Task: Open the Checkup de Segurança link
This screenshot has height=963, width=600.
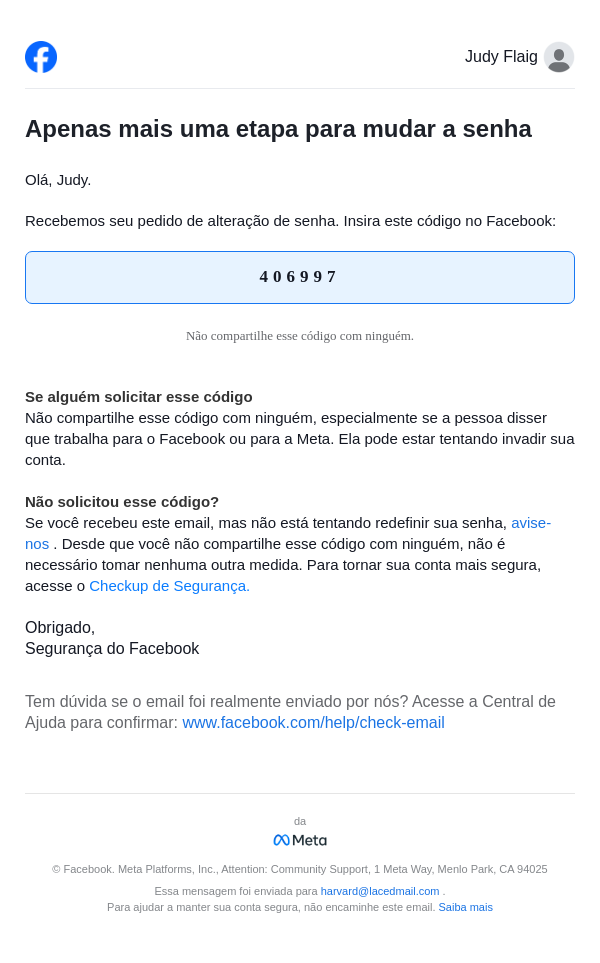Action: click(x=169, y=586)
